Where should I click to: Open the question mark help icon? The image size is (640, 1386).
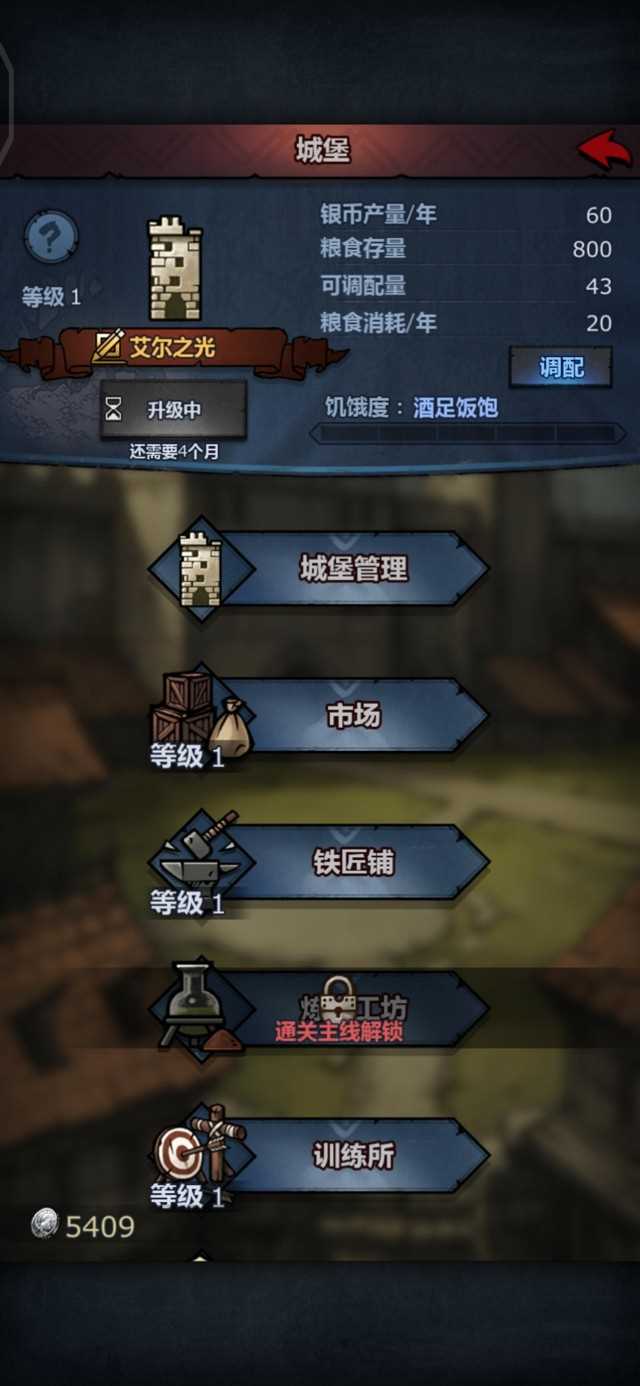tap(51, 236)
